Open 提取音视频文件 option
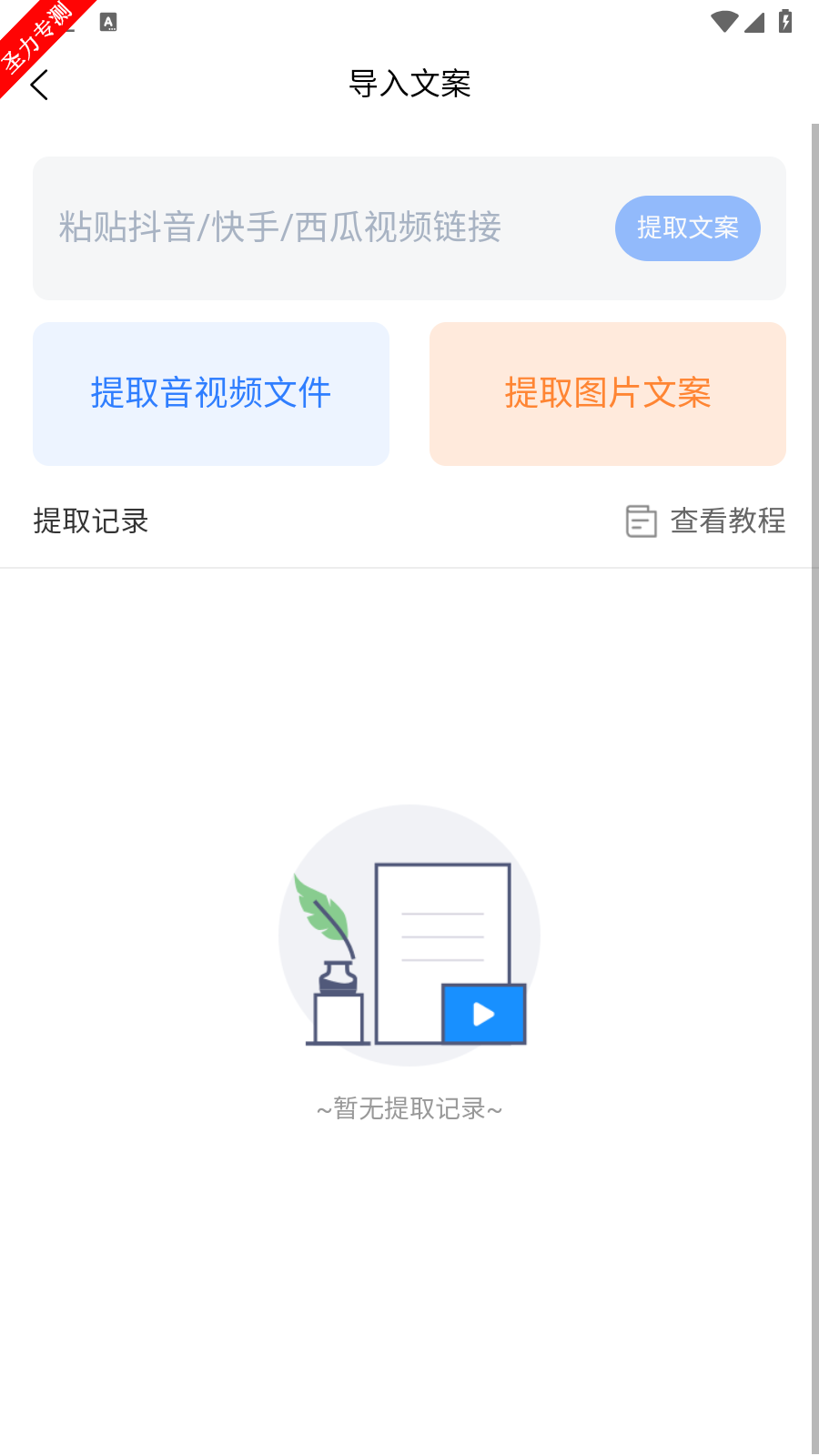 click(x=211, y=394)
